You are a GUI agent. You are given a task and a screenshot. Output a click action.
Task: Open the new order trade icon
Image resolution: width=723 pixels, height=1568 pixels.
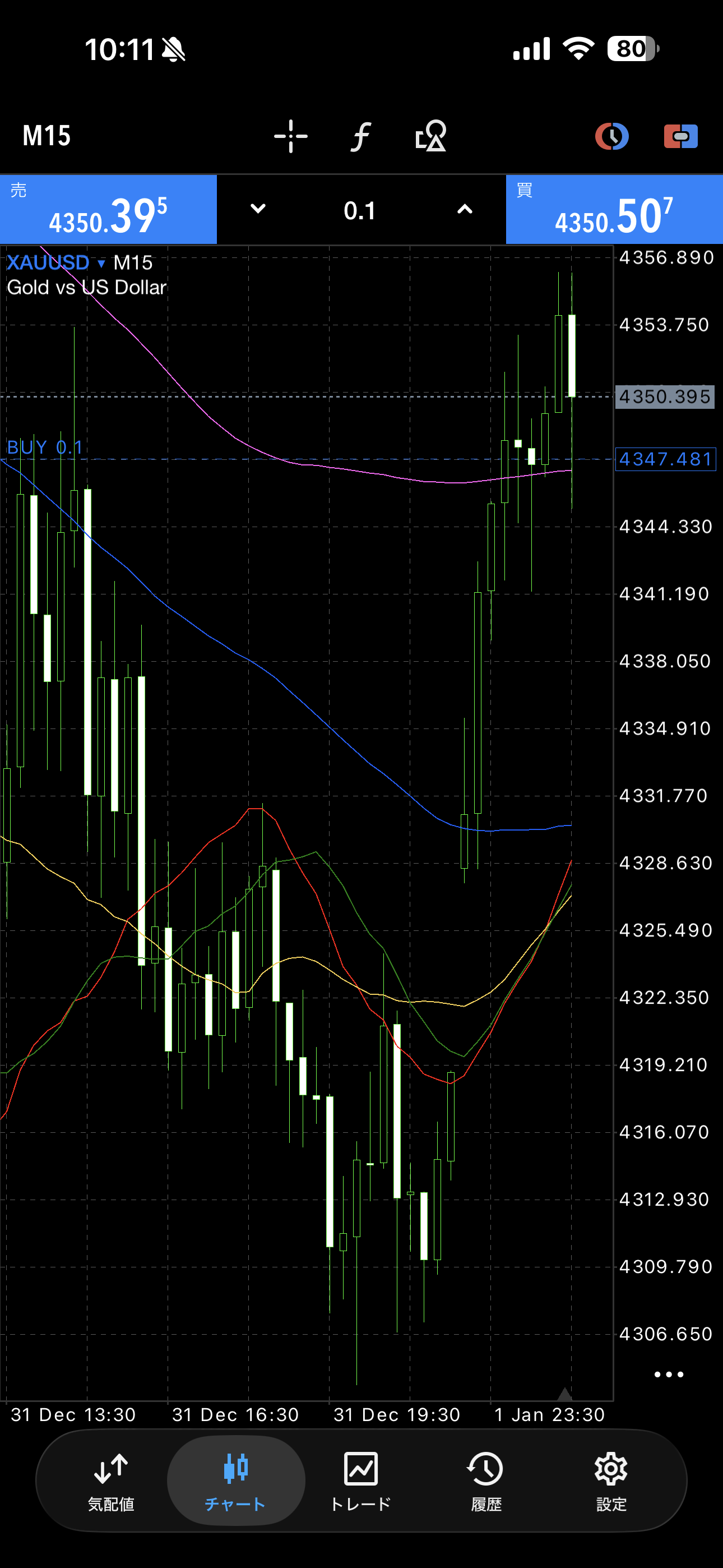tap(680, 136)
